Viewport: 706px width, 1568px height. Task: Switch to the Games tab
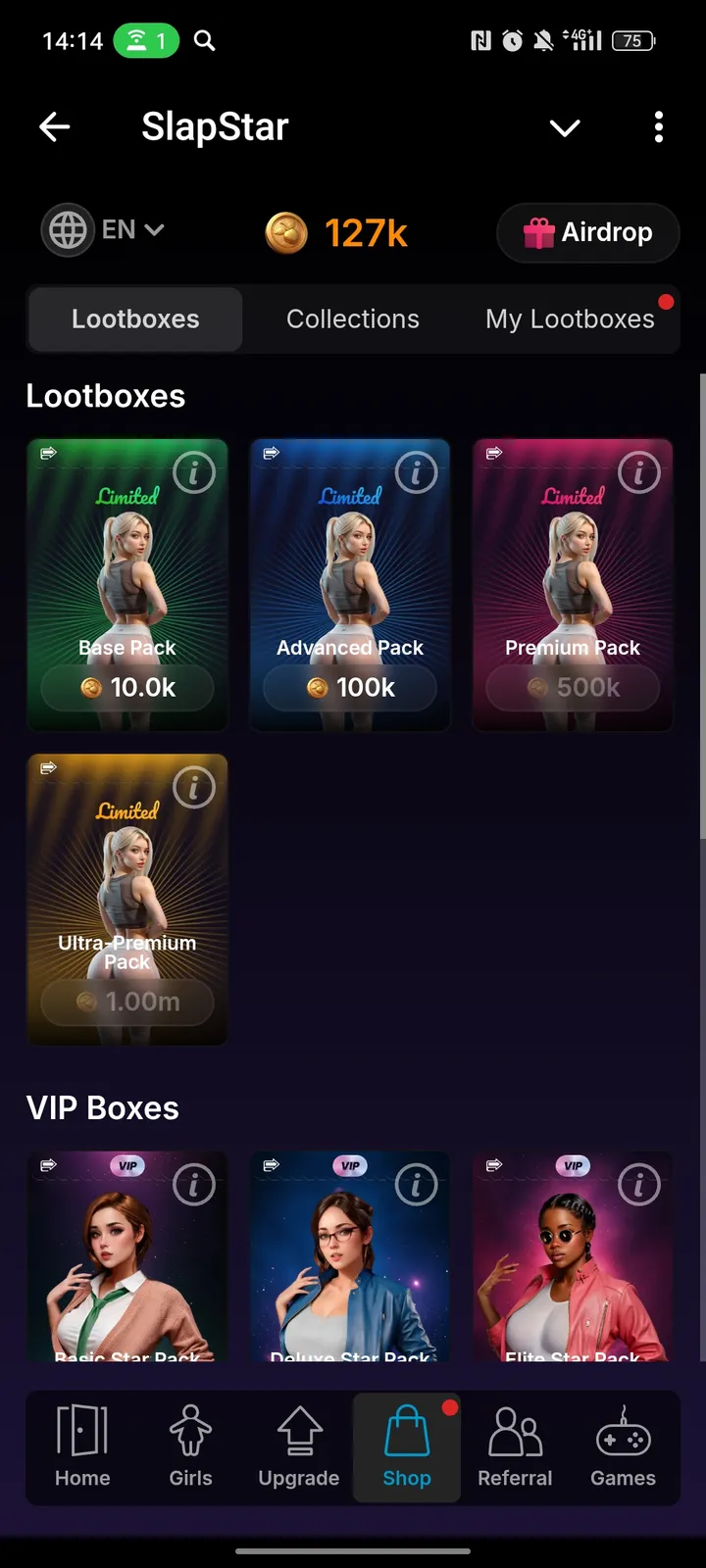[x=623, y=1446]
